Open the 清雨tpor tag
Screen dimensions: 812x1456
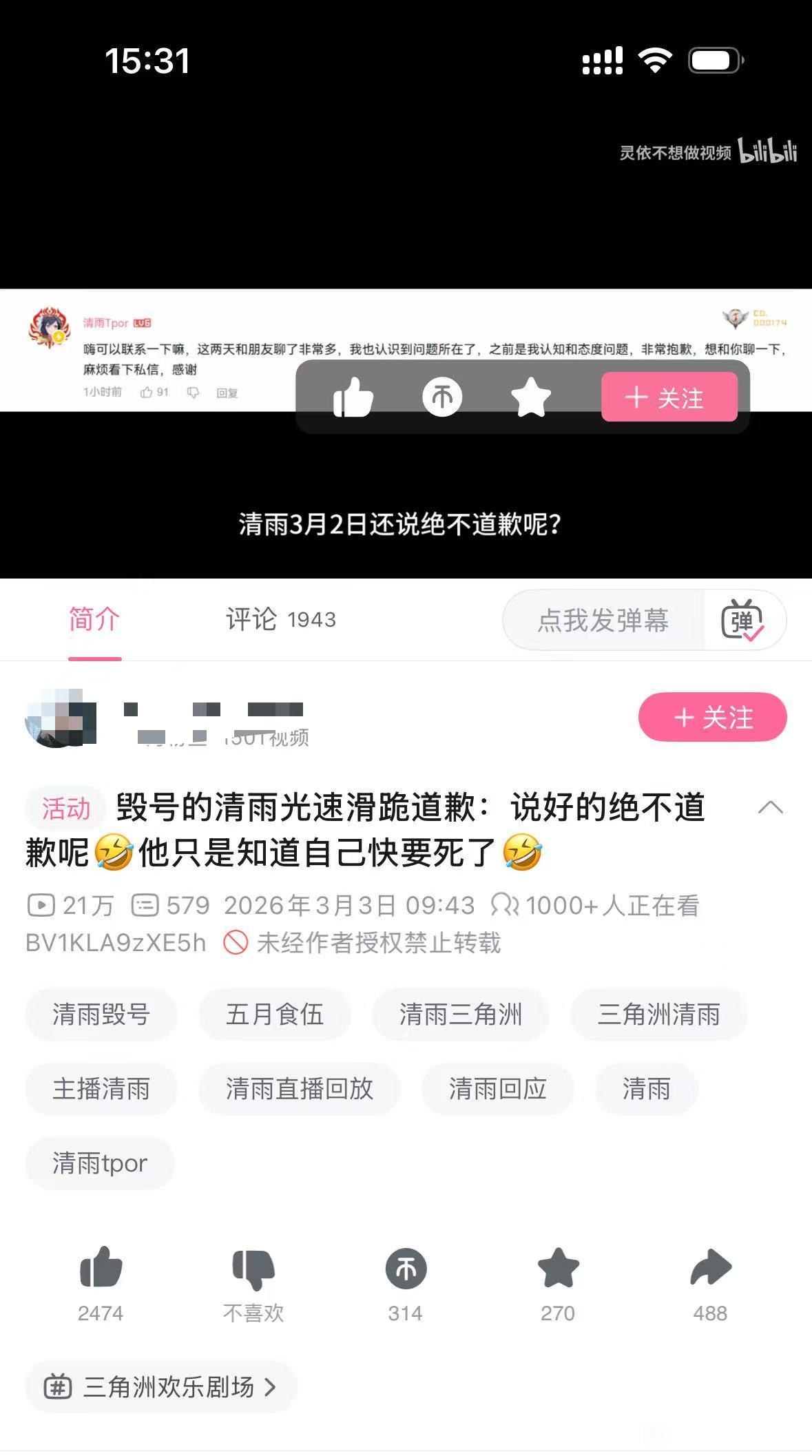100,1163
